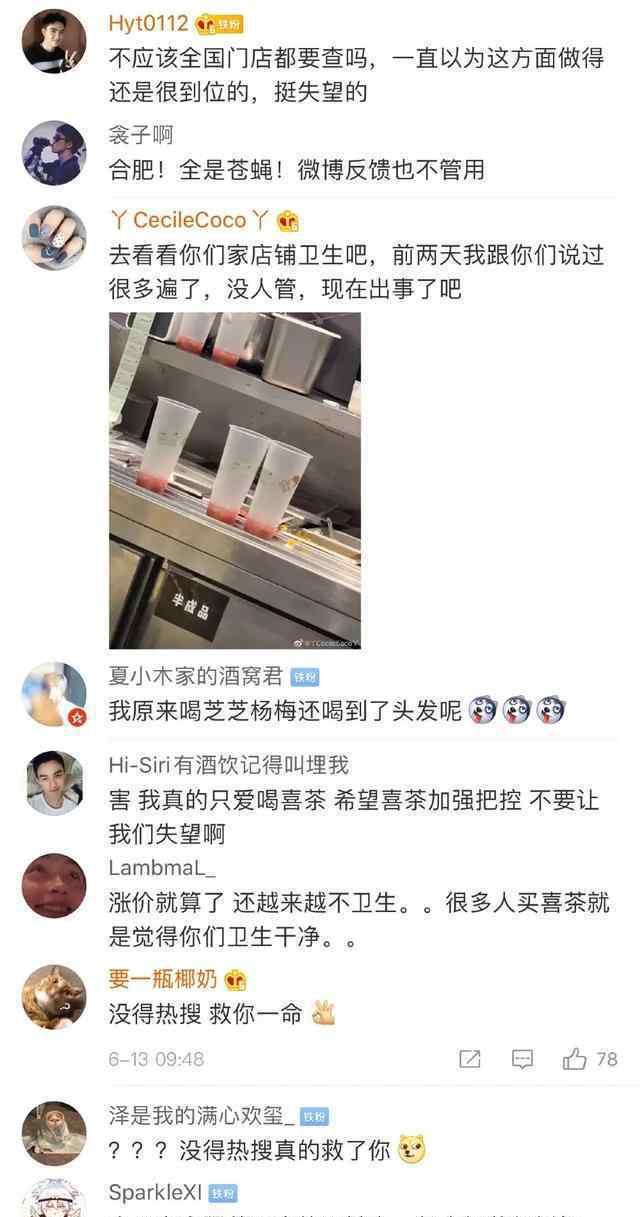640x1217 pixels.
Task: Share 要一瓶椰奶's comment
Action: click(470, 1059)
